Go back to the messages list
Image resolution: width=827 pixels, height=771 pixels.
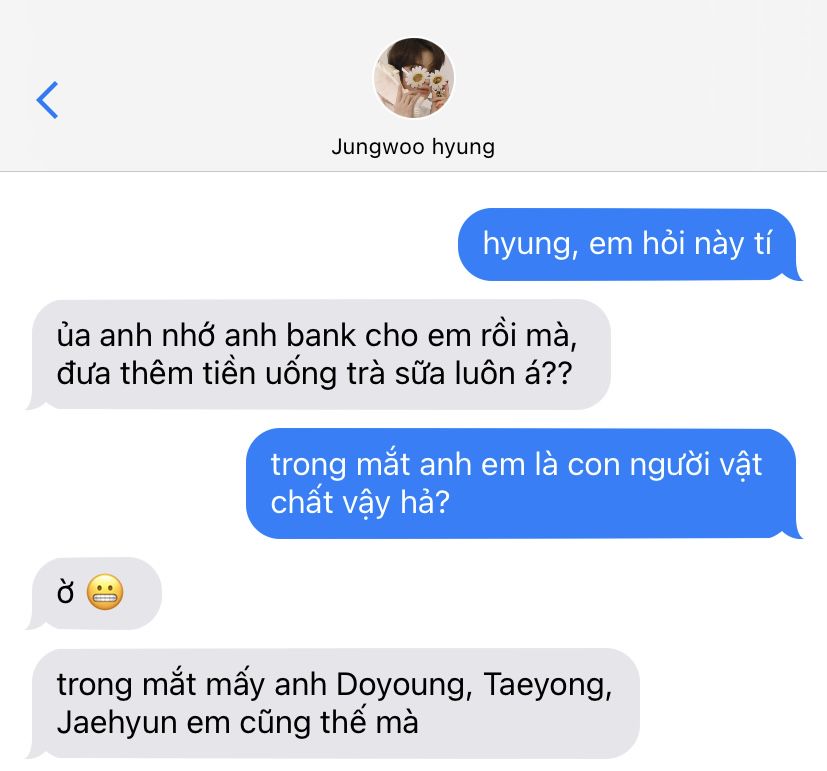[47, 100]
